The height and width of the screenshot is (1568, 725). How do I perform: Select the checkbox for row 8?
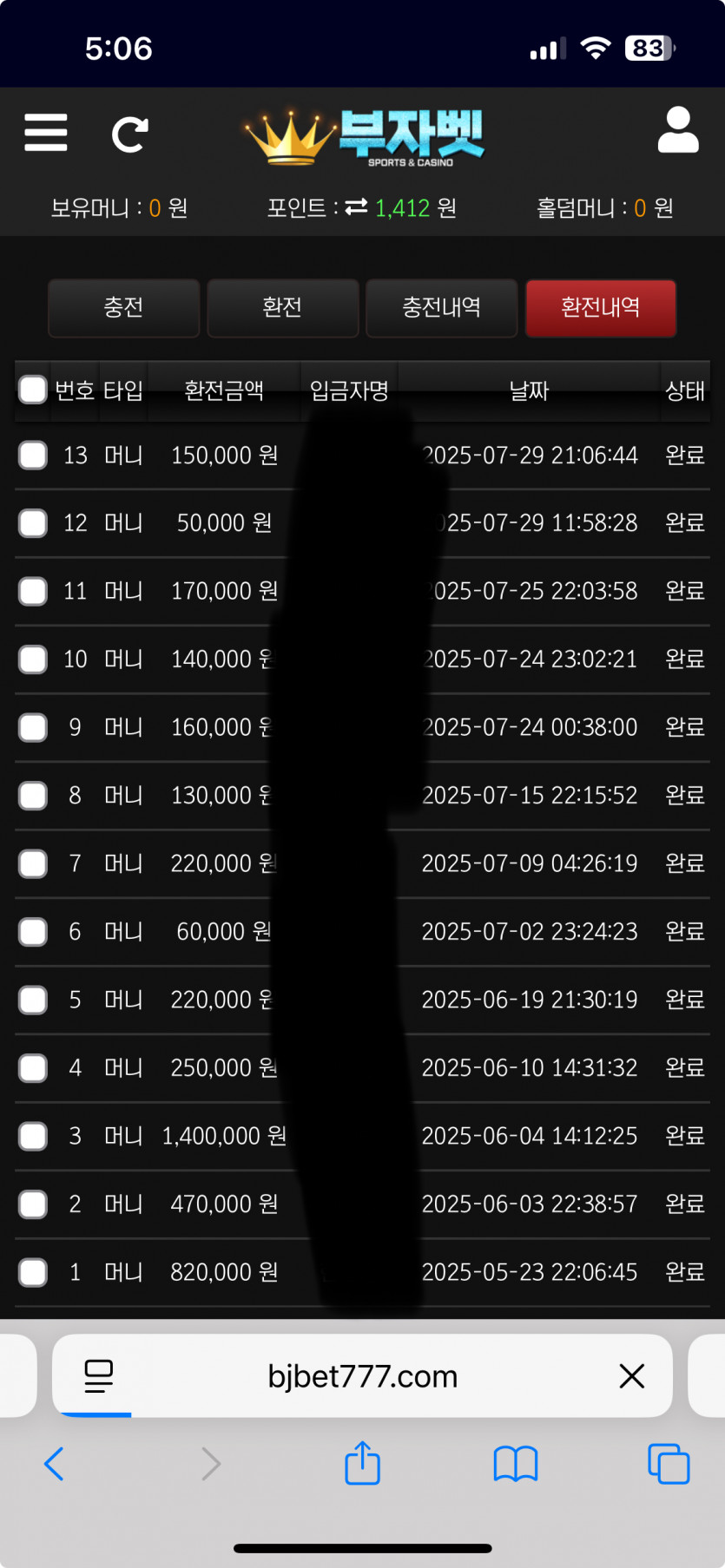[x=33, y=795]
